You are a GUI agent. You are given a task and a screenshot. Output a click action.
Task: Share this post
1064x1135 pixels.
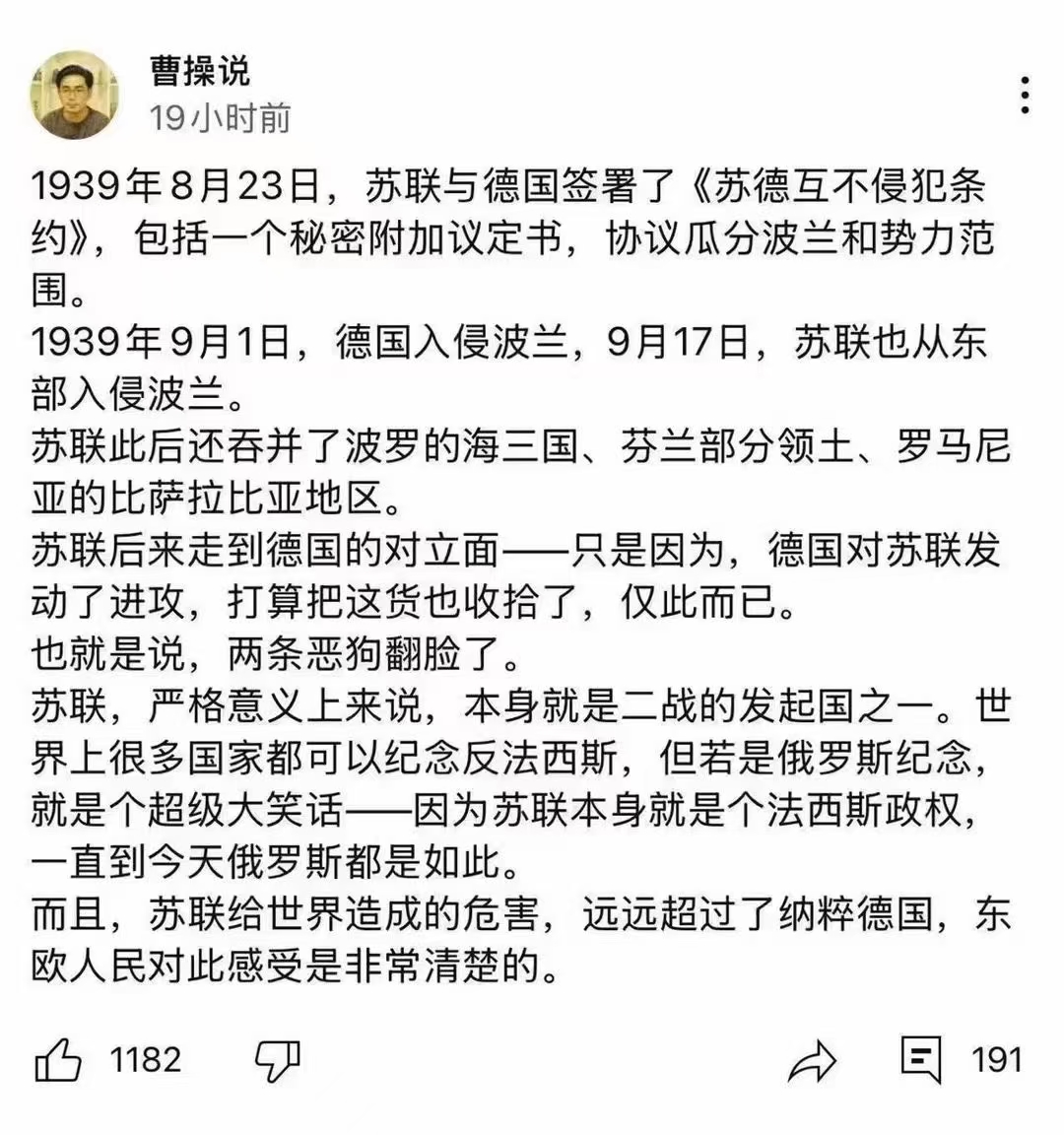[x=813, y=1062]
